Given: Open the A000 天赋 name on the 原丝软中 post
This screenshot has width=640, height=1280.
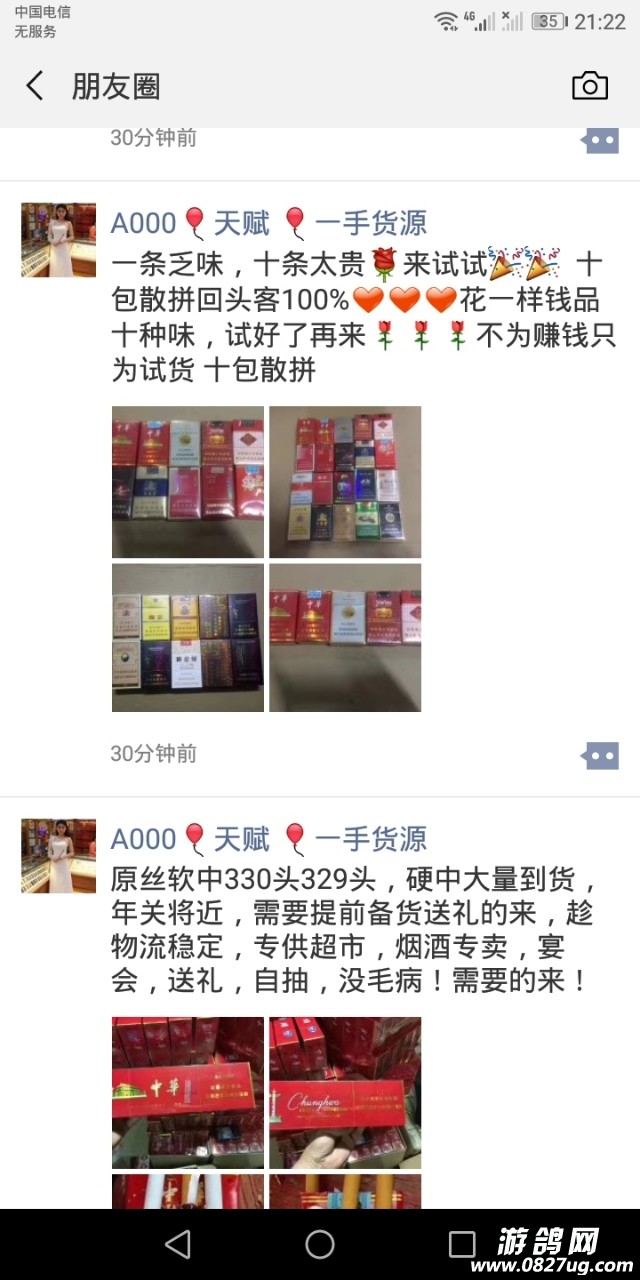Looking at the screenshot, I should click(268, 838).
